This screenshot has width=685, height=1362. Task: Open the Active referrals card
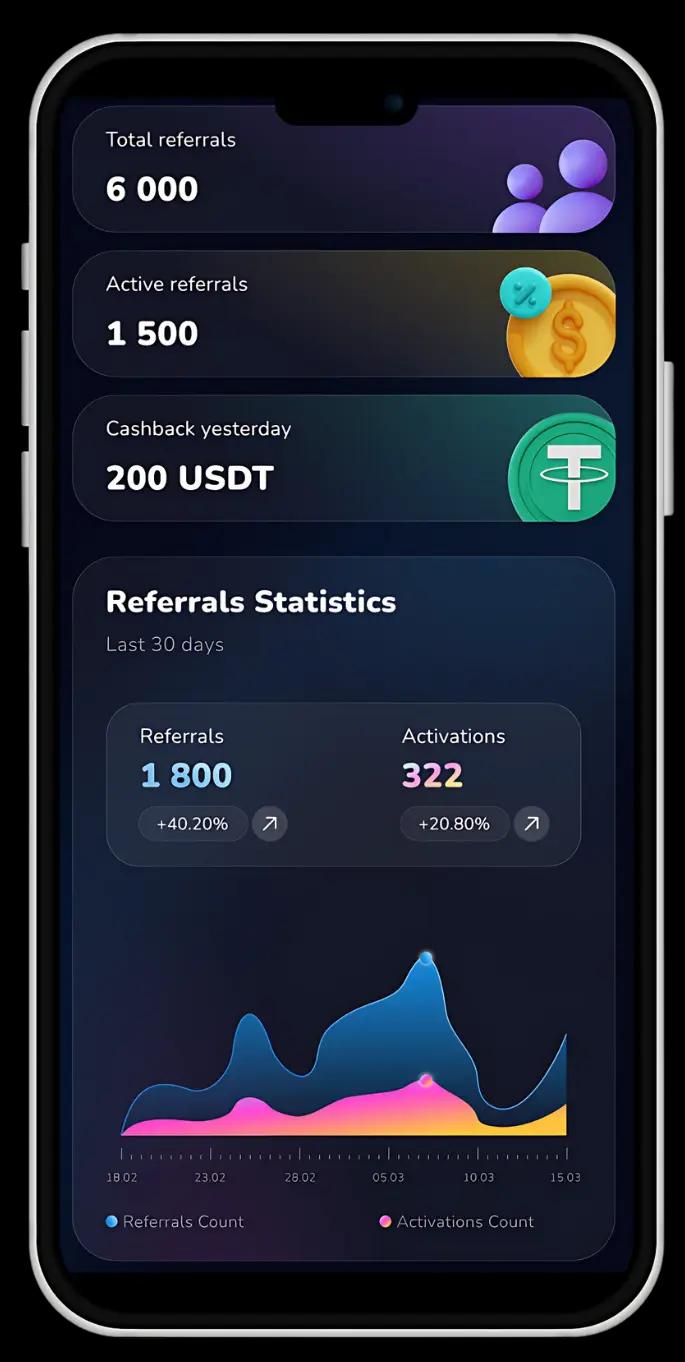[x=342, y=314]
